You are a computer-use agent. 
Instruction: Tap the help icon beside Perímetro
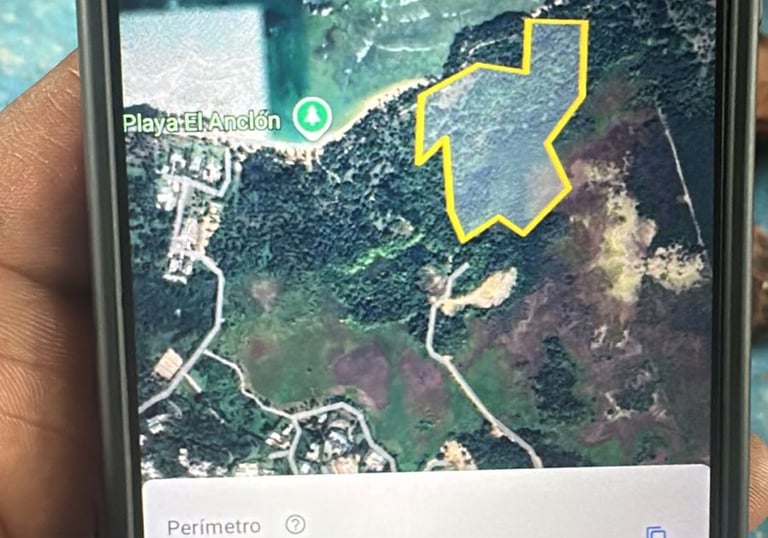coord(295,524)
